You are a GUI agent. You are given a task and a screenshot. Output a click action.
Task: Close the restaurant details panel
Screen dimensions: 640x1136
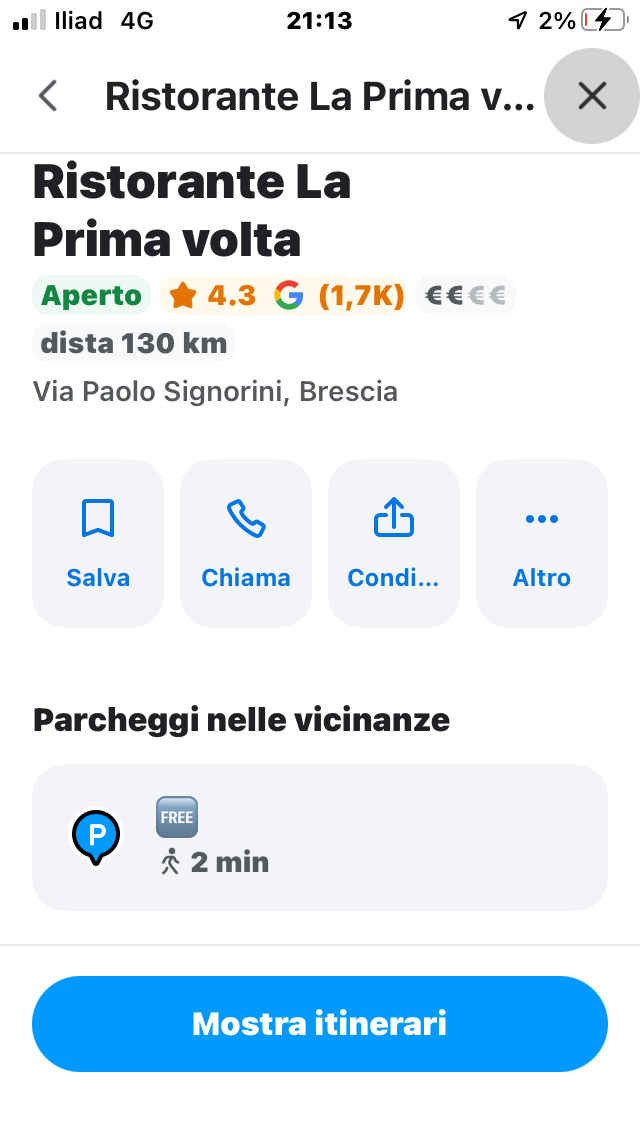591,96
